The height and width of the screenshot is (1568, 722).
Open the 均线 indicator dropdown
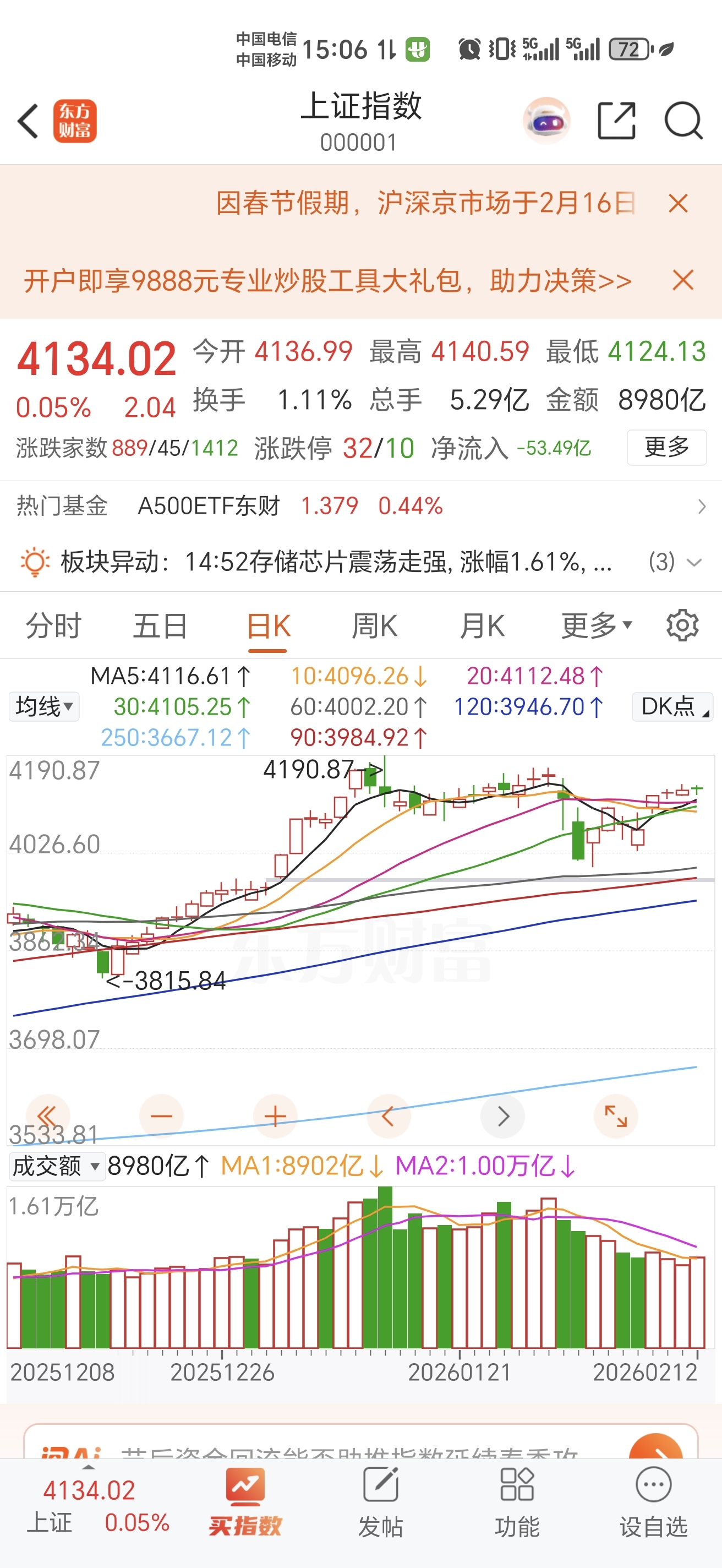(44, 707)
